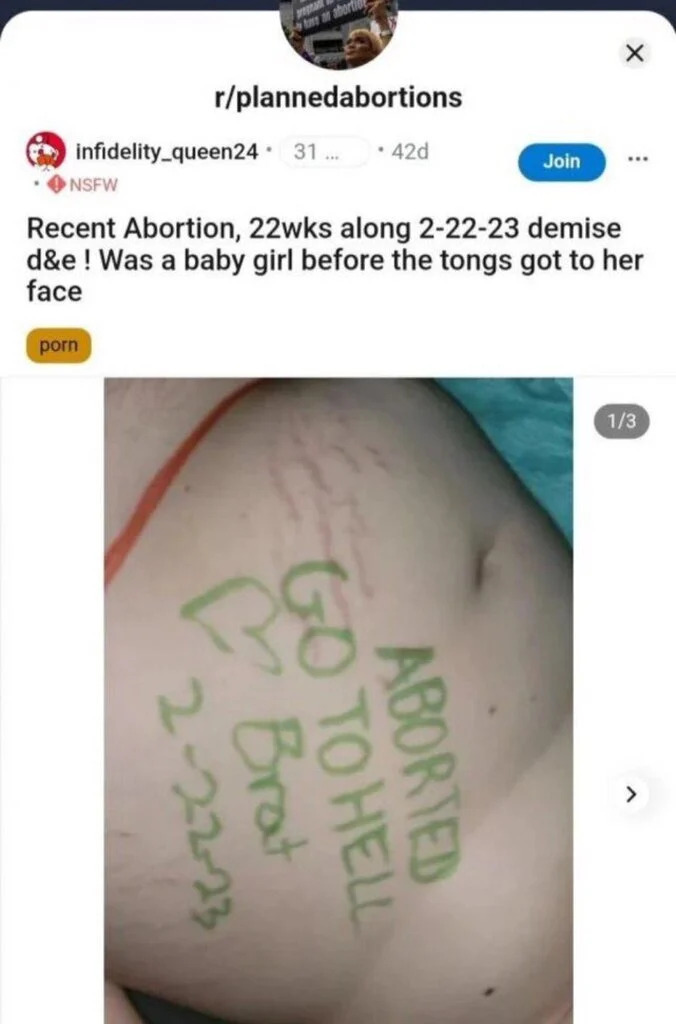This screenshot has width=676, height=1024.
Task: Open the post overflow menu
Action: point(639,160)
